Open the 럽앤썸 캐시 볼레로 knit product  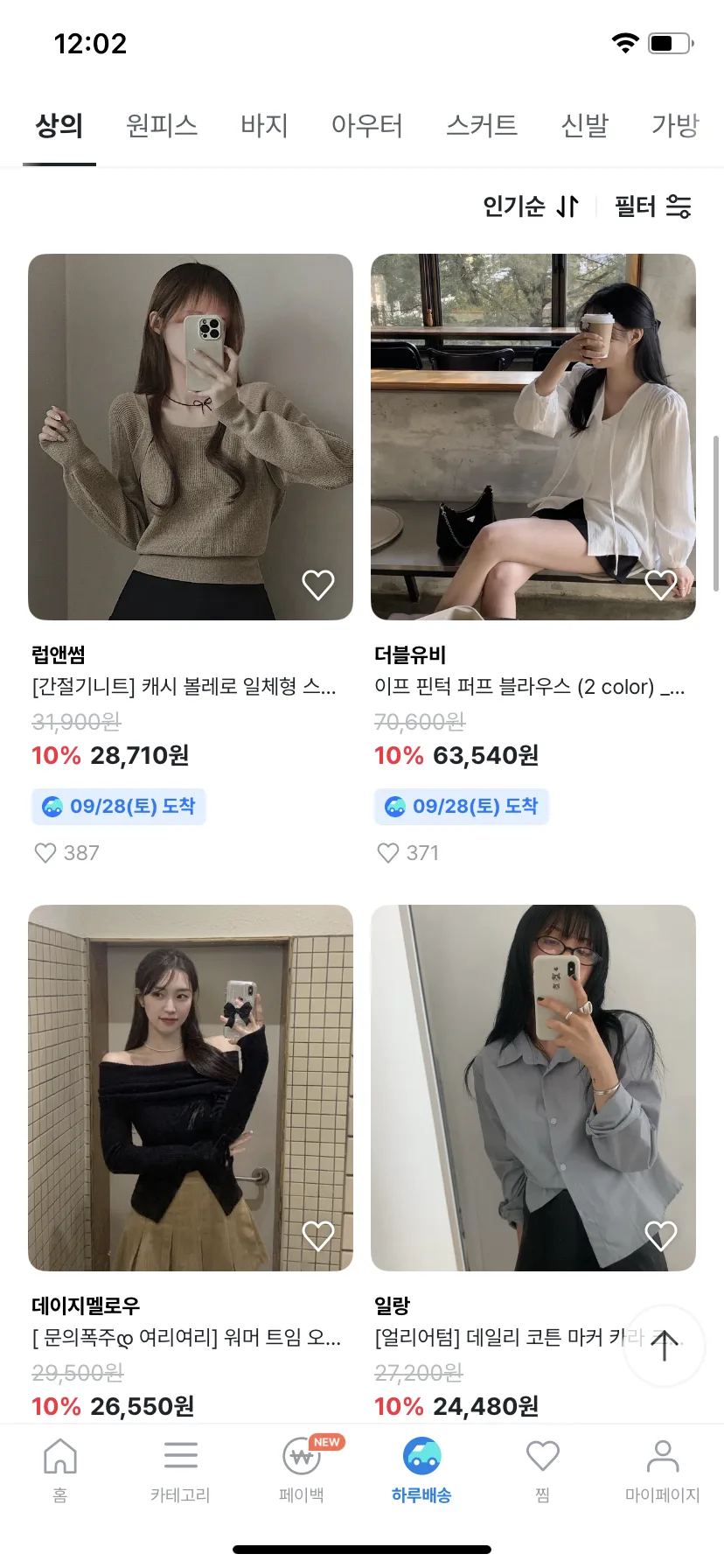[191, 437]
